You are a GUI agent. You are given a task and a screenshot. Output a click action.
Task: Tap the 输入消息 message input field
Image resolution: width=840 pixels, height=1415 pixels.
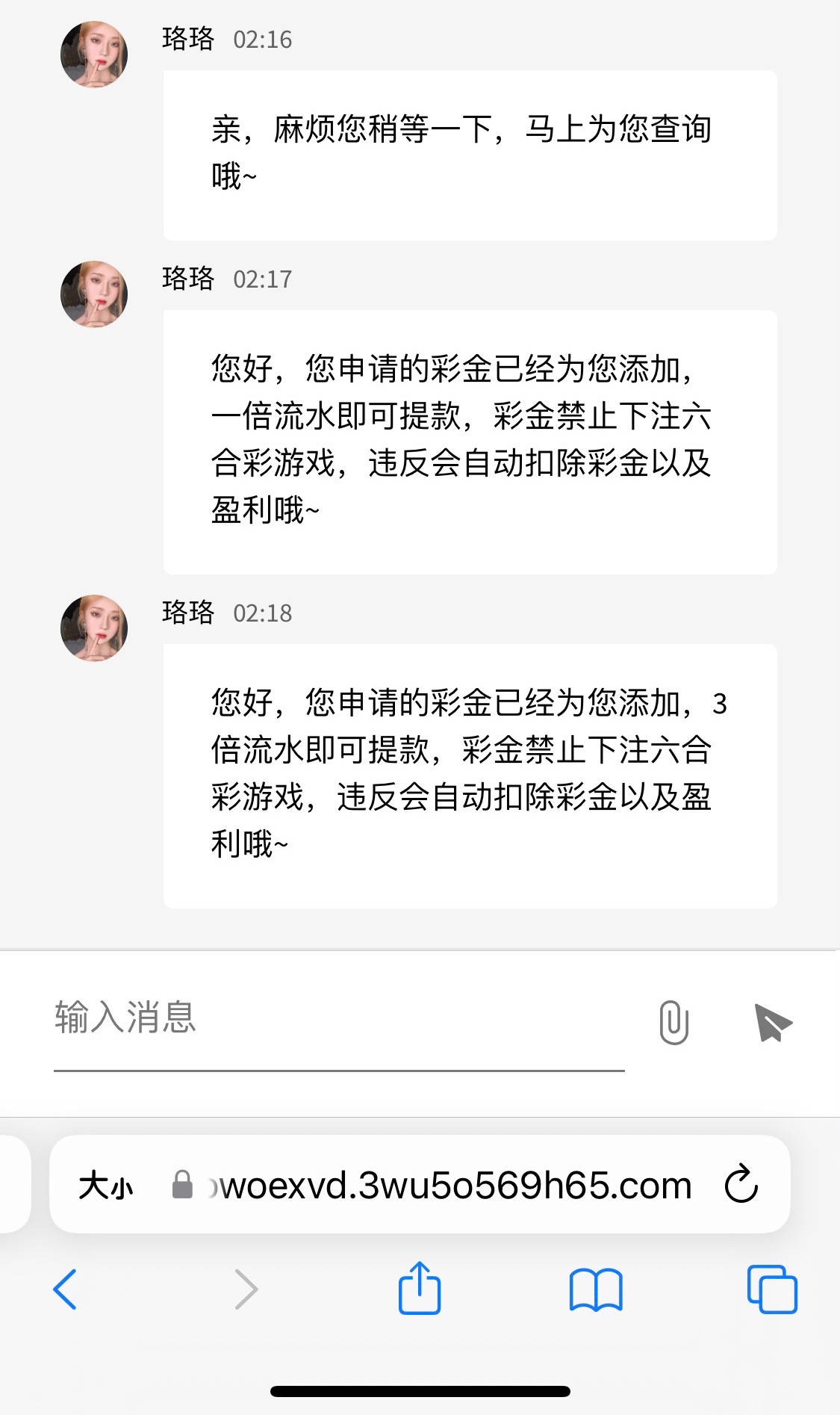[336, 1020]
